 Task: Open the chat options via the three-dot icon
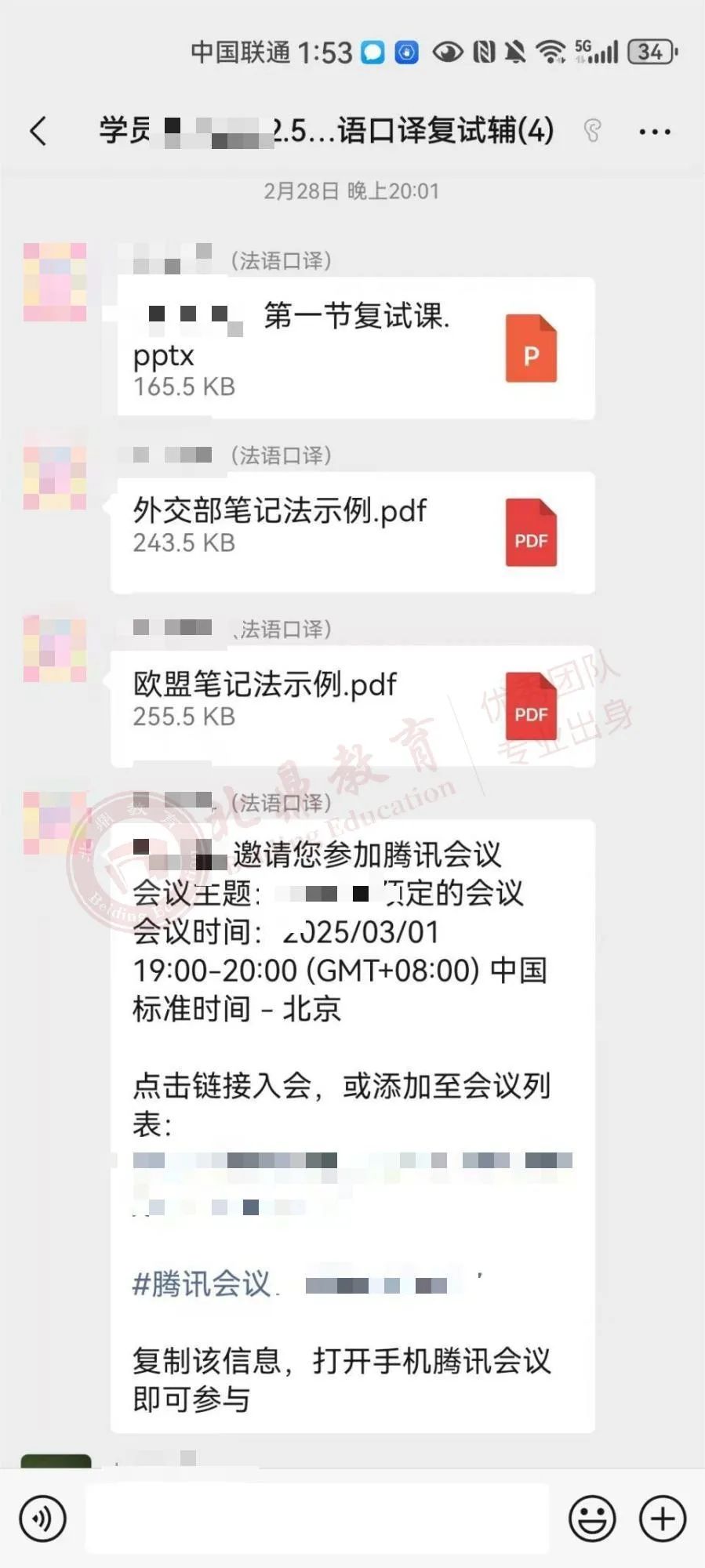tap(653, 131)
